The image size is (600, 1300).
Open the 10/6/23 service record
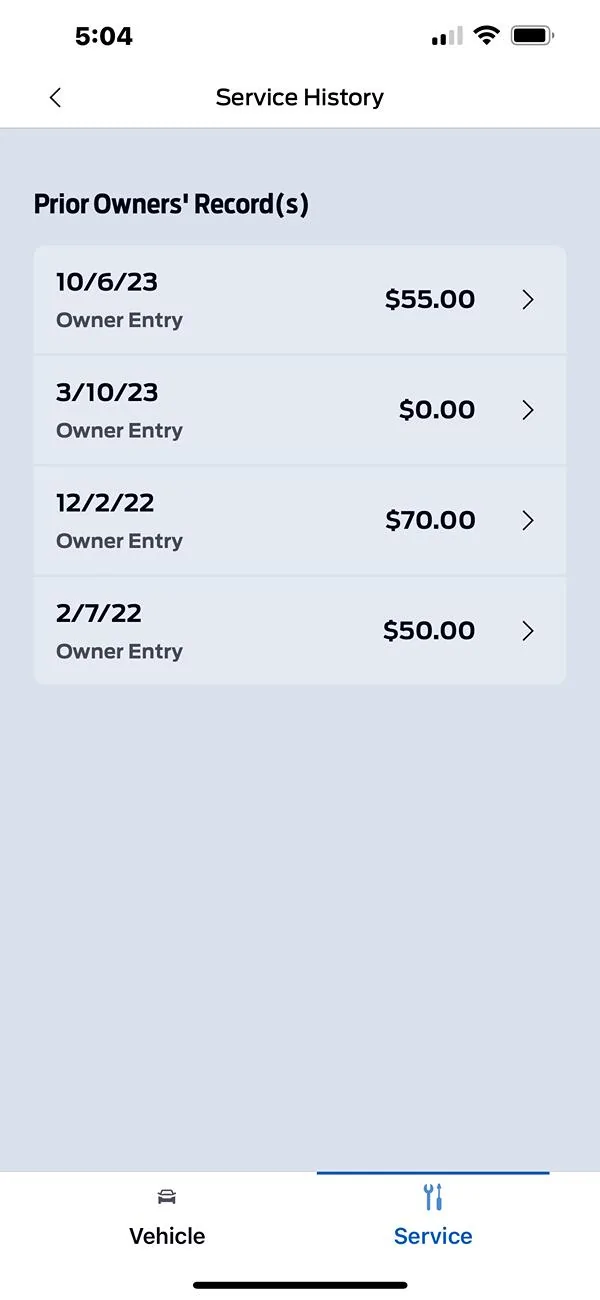[x=300, y=300]
